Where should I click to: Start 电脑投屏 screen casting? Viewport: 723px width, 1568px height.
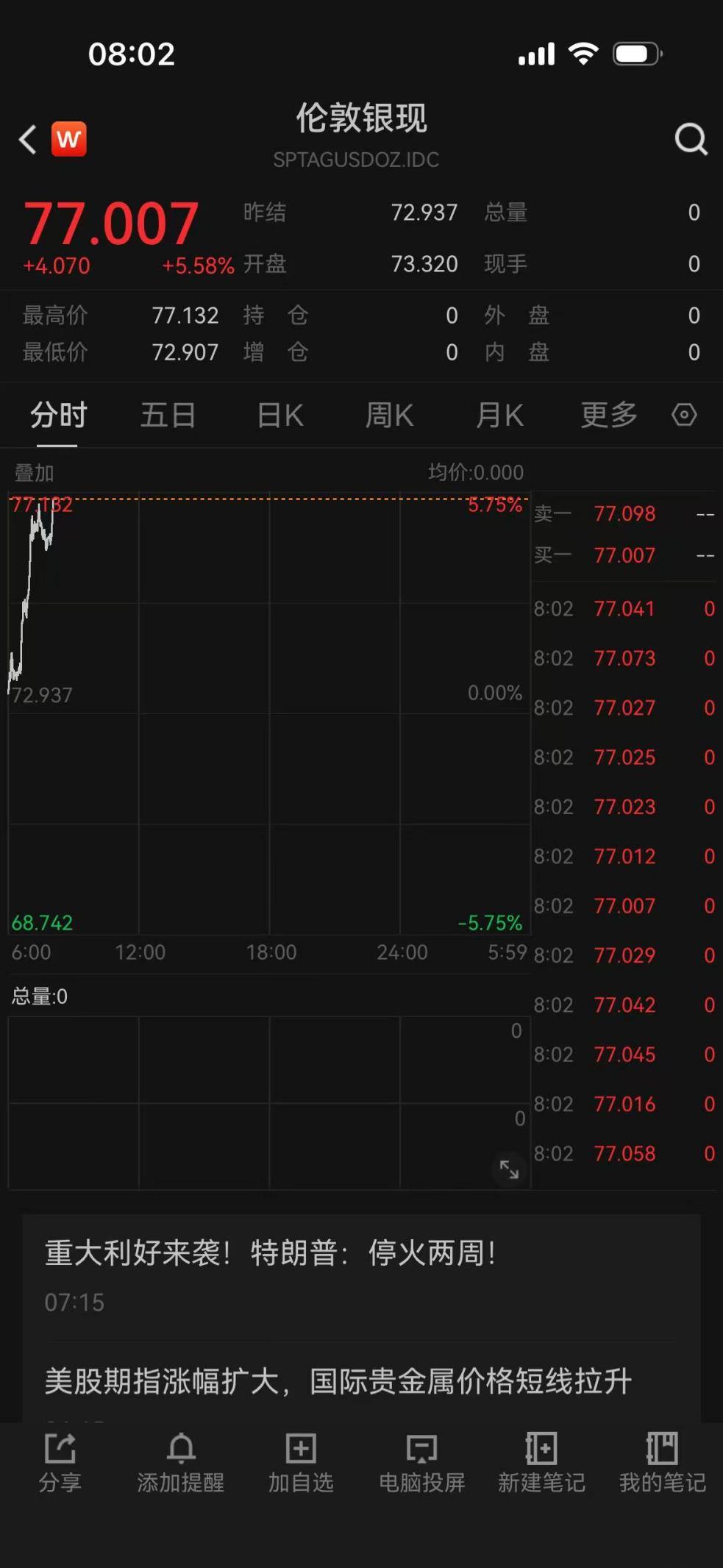[x=421, y=1462]
